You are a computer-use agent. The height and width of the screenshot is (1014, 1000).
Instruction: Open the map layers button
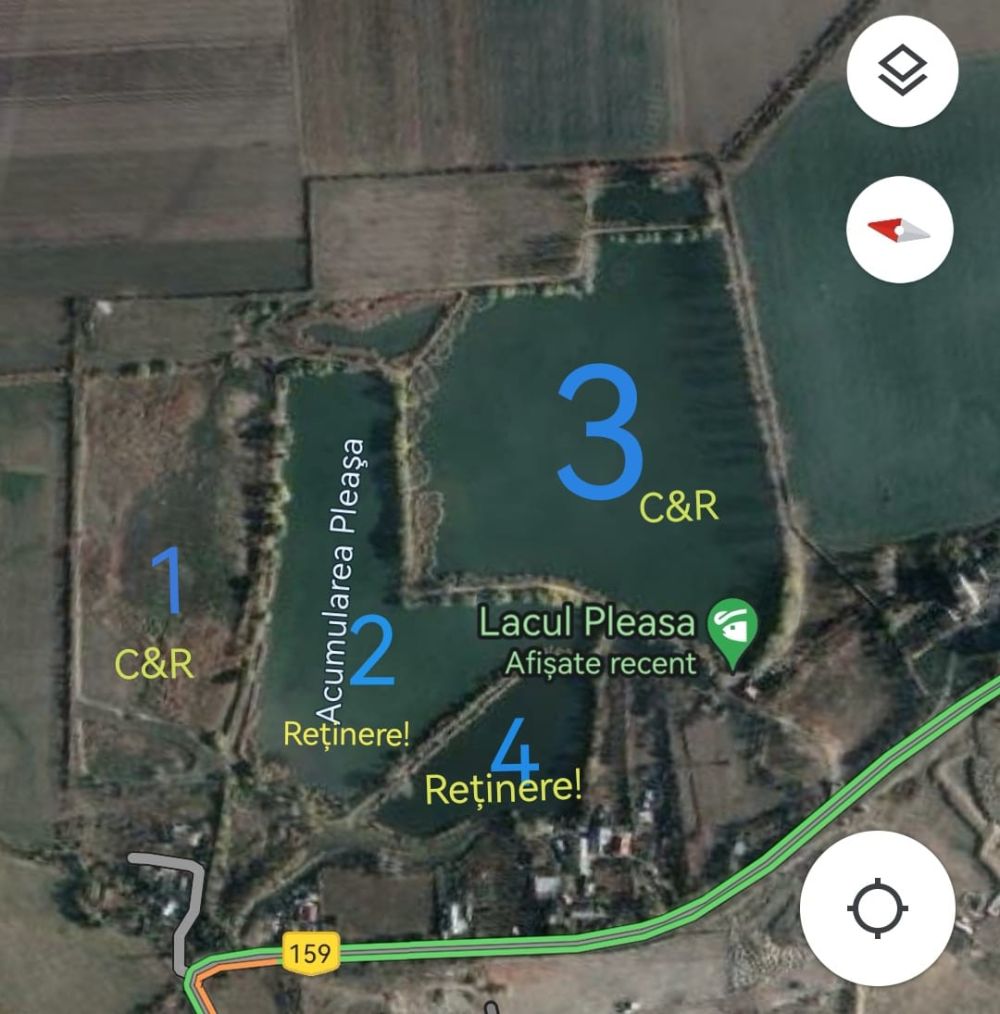pyautogui.click(x=902, y=73)
